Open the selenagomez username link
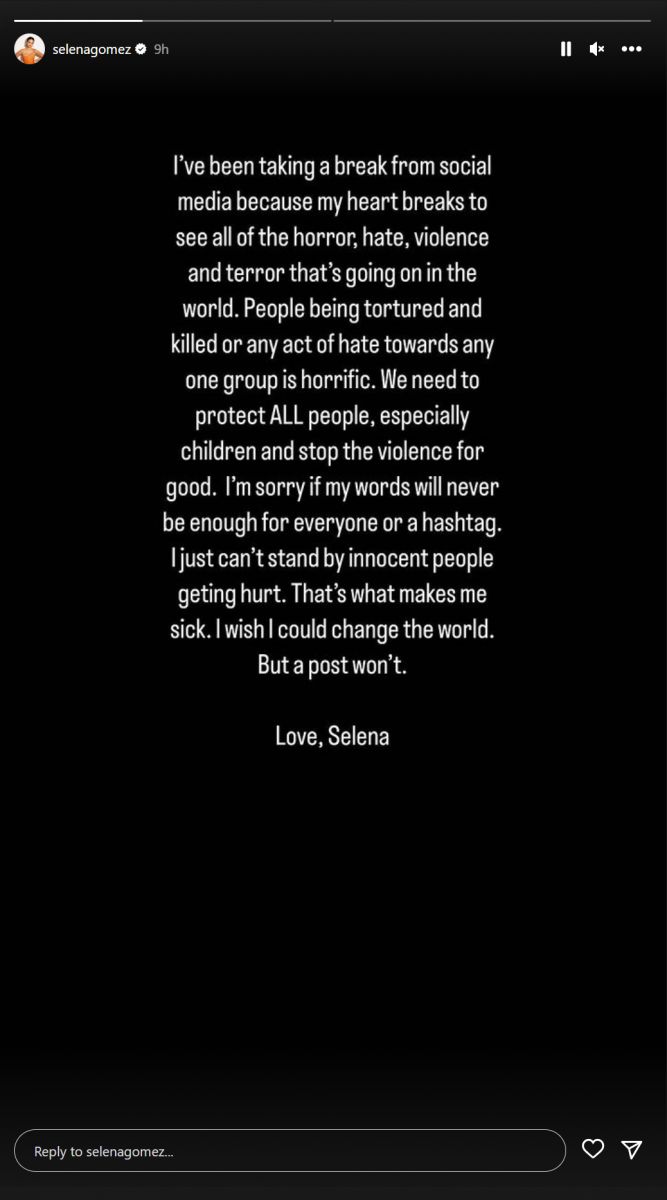667x1200 pixels. [92, 49]
